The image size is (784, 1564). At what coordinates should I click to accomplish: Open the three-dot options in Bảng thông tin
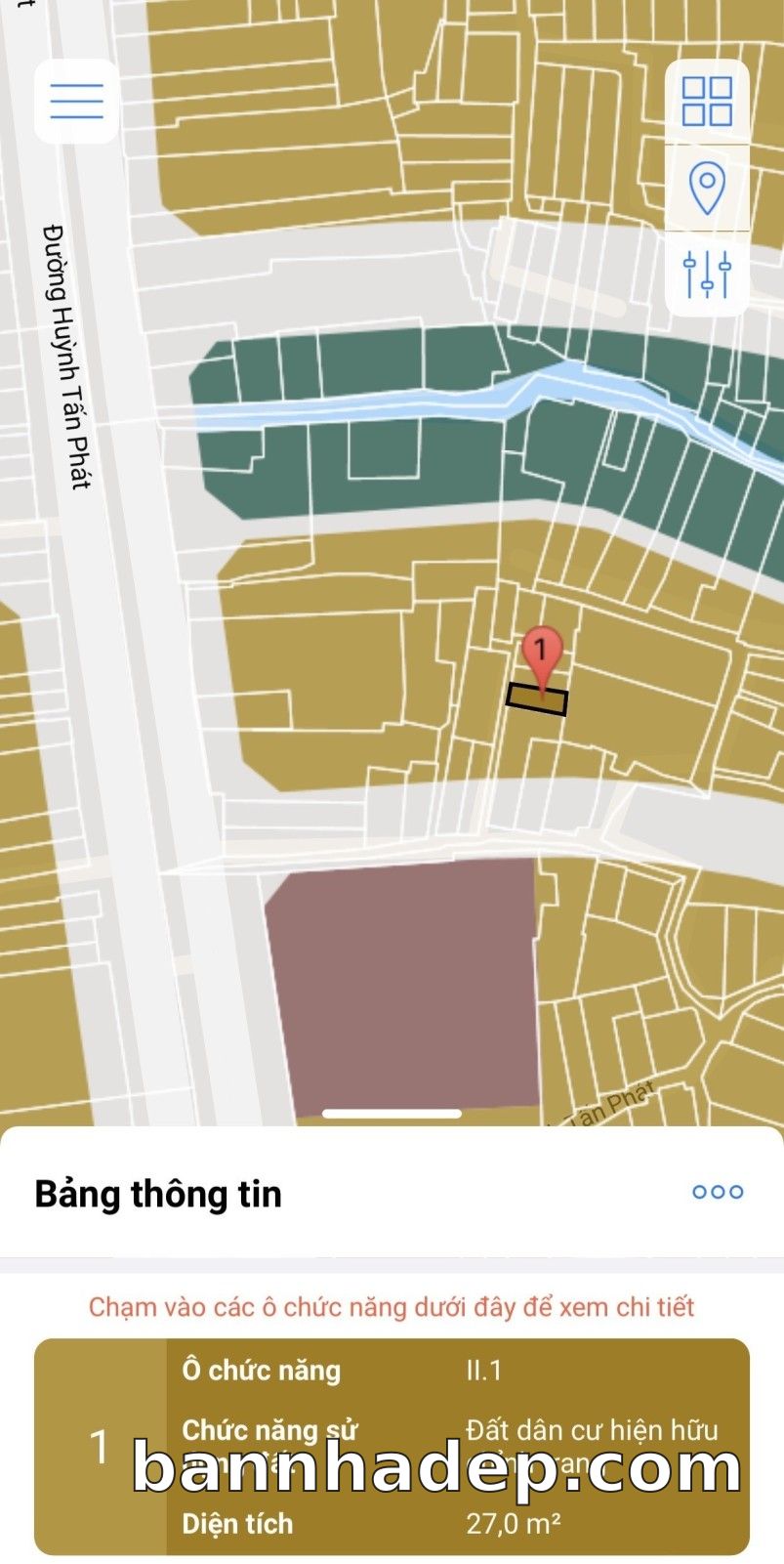pyautogui.click(x=718, y=1192)
